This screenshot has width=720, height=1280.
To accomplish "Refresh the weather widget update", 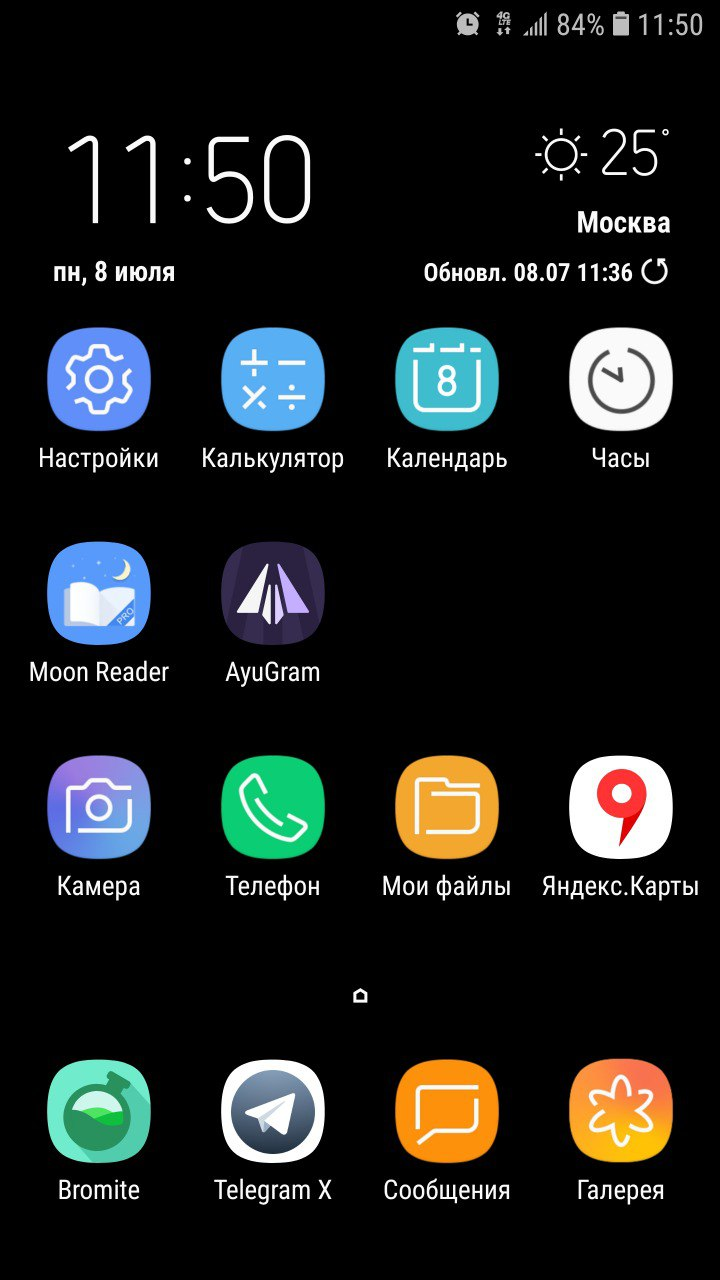I will click(x=655, y=271).
